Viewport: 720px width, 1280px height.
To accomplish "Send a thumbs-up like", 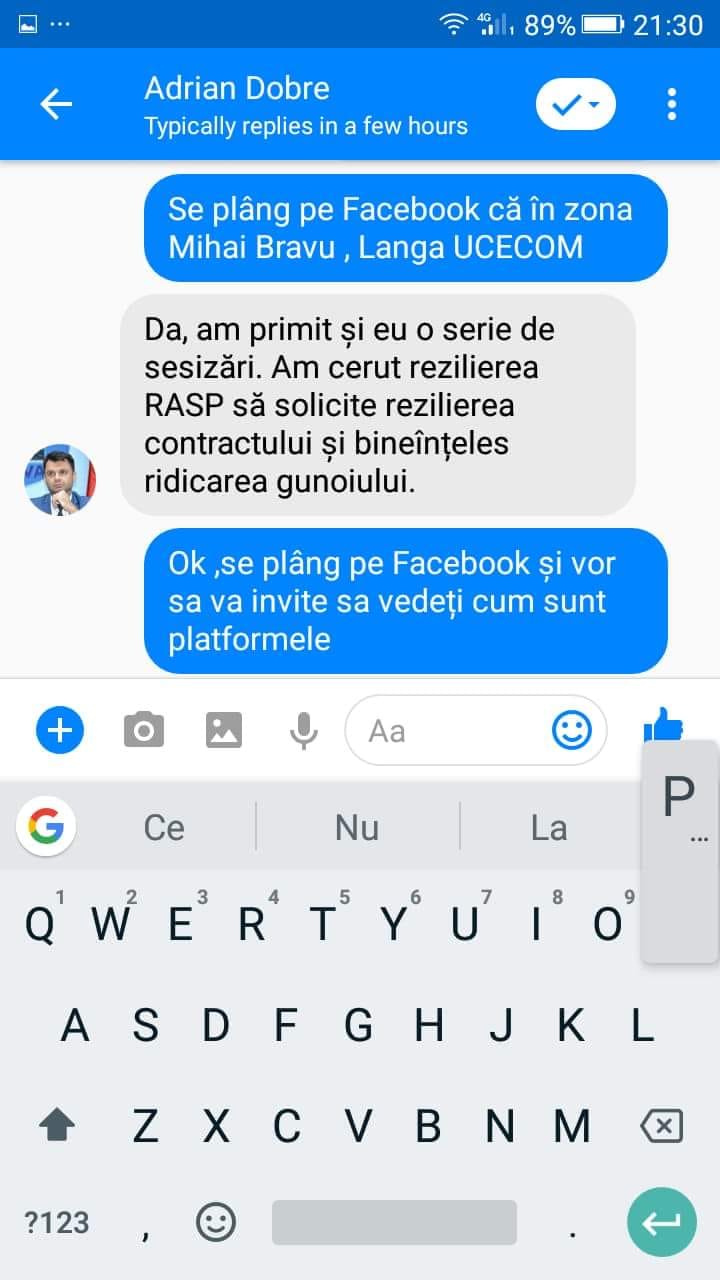I will 662,724.
